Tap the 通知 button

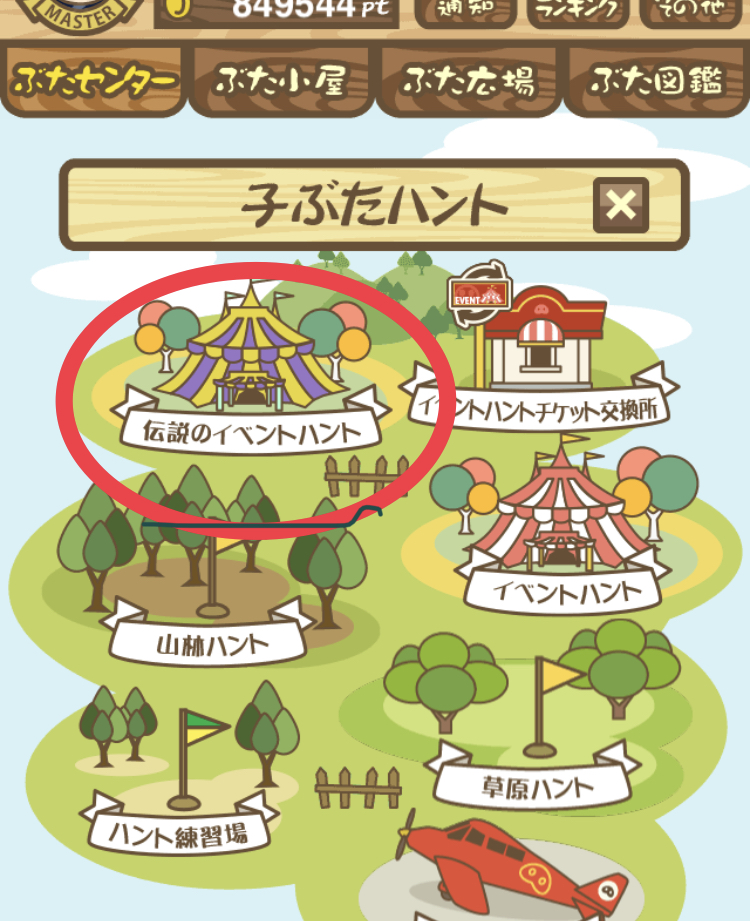(x=464, y=10)
